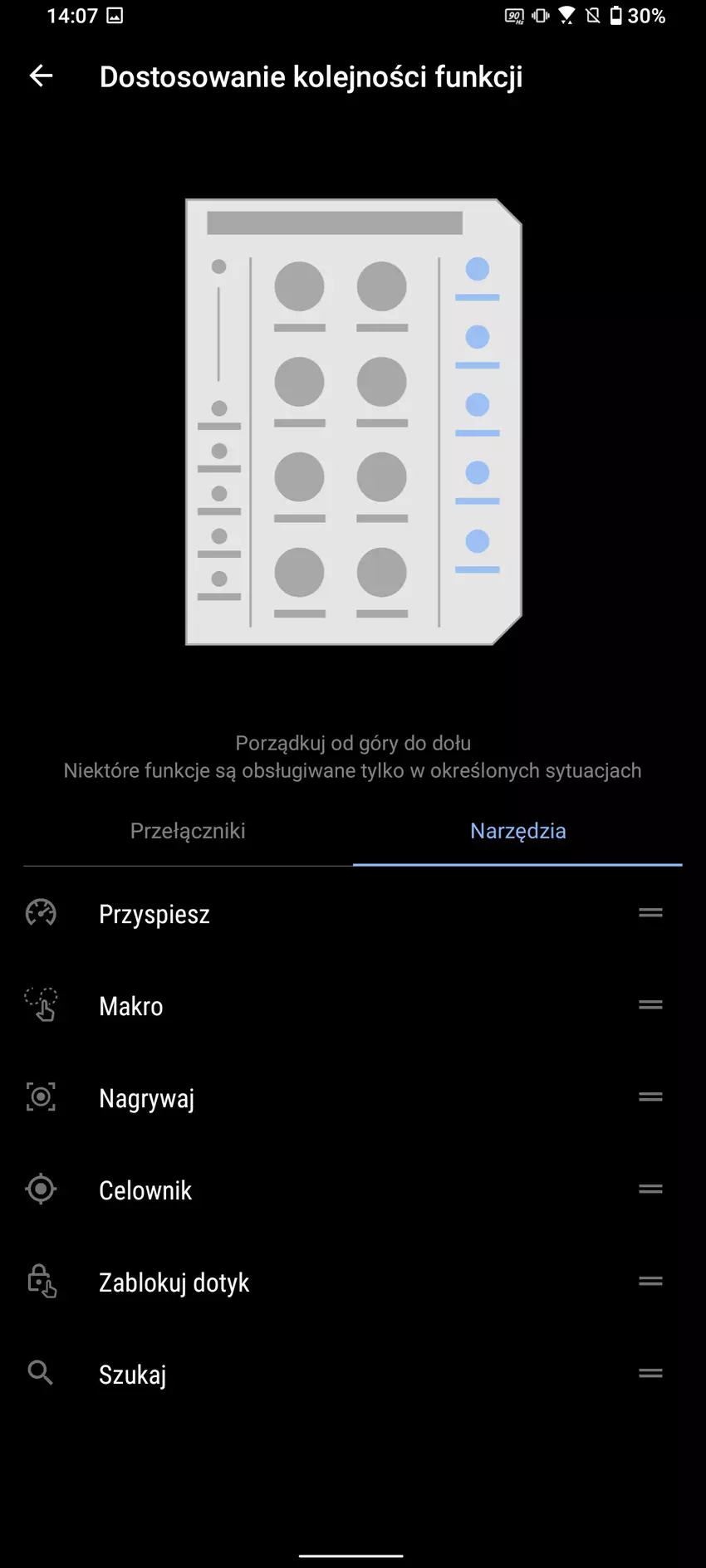Click the Szukaj magnifier icon
Screen dimensions: 706x1568
pyautogui.click(x=40, y=1373)
